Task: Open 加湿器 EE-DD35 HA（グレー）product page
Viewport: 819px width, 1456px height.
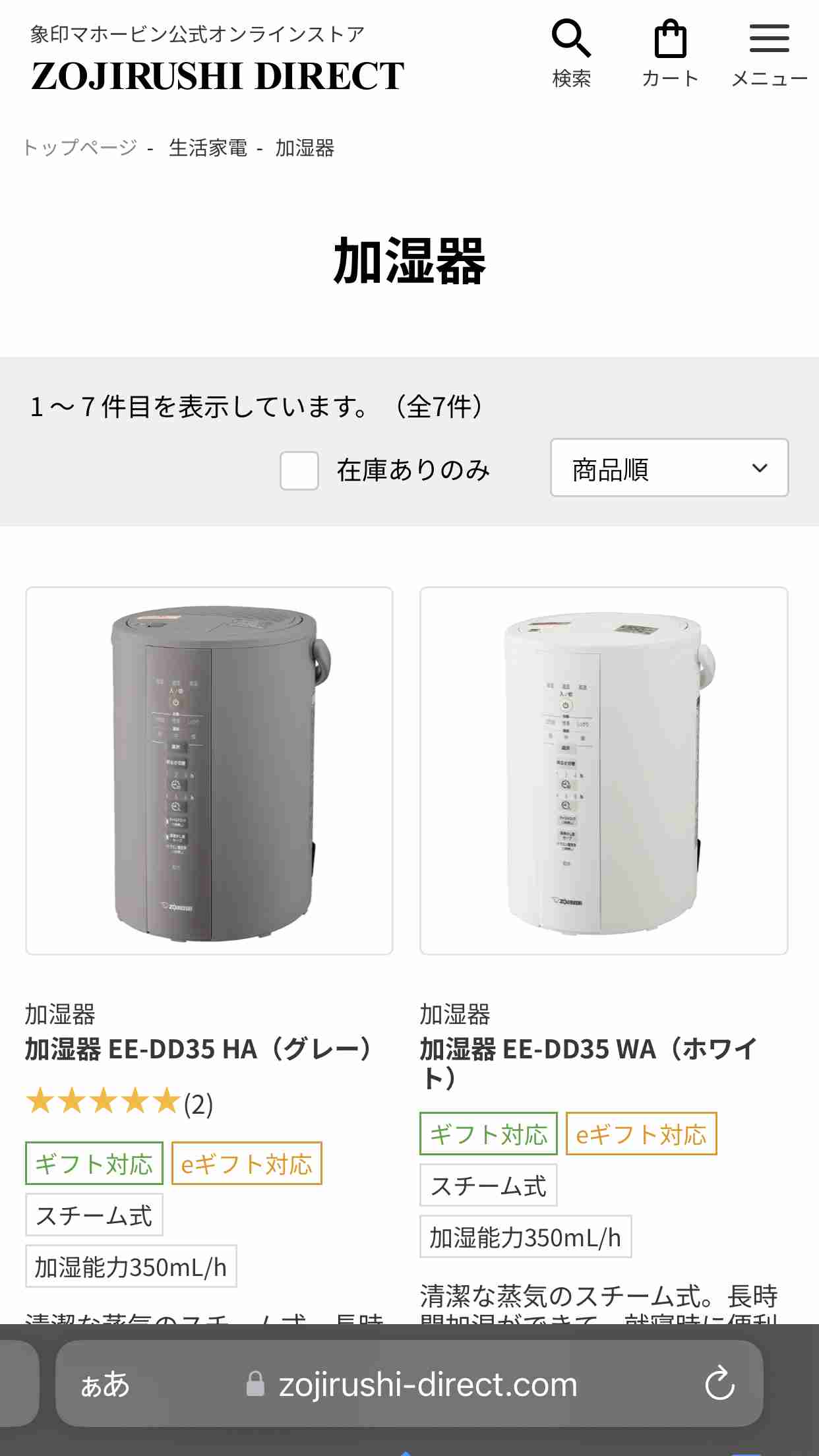Action: [198, 1048]
